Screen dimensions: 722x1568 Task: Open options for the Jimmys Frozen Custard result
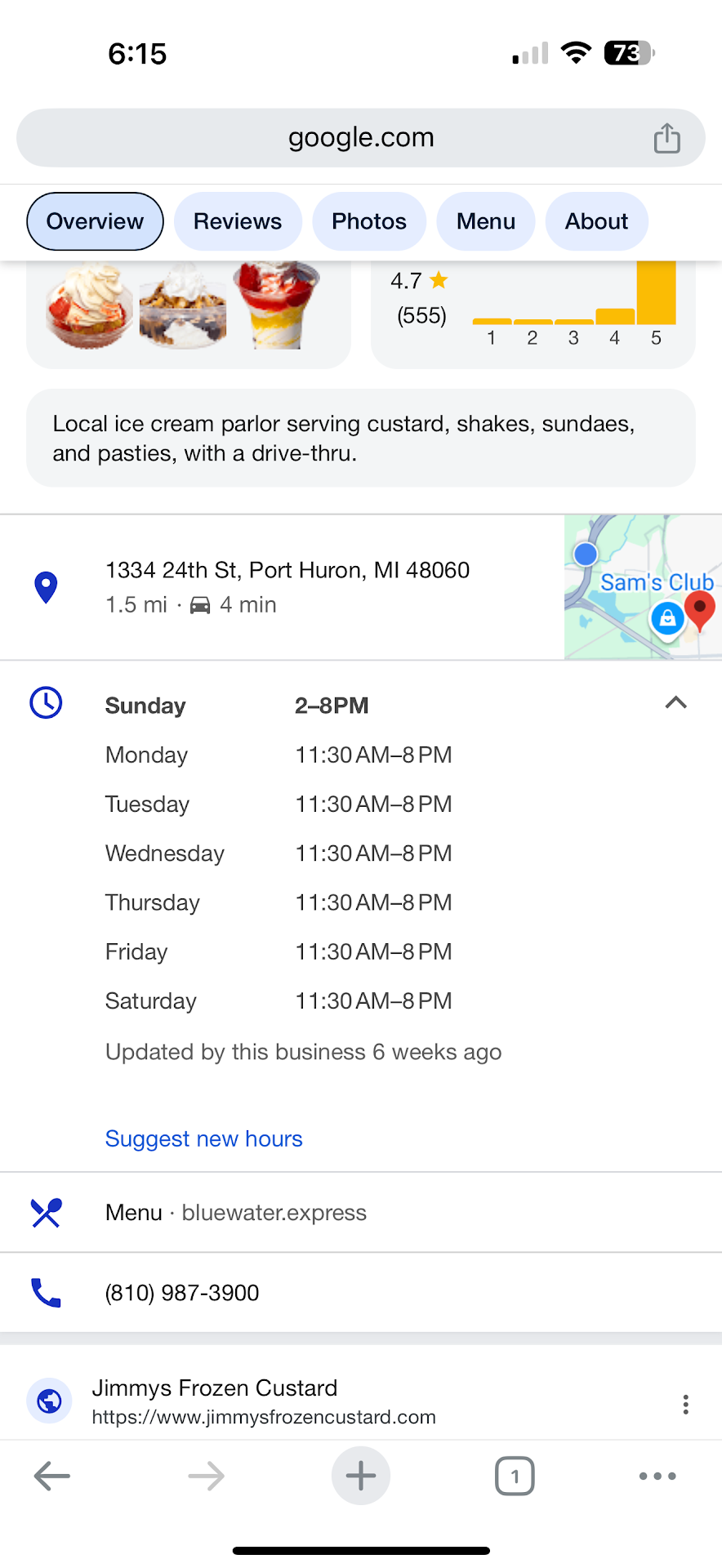click(685, 1404)
